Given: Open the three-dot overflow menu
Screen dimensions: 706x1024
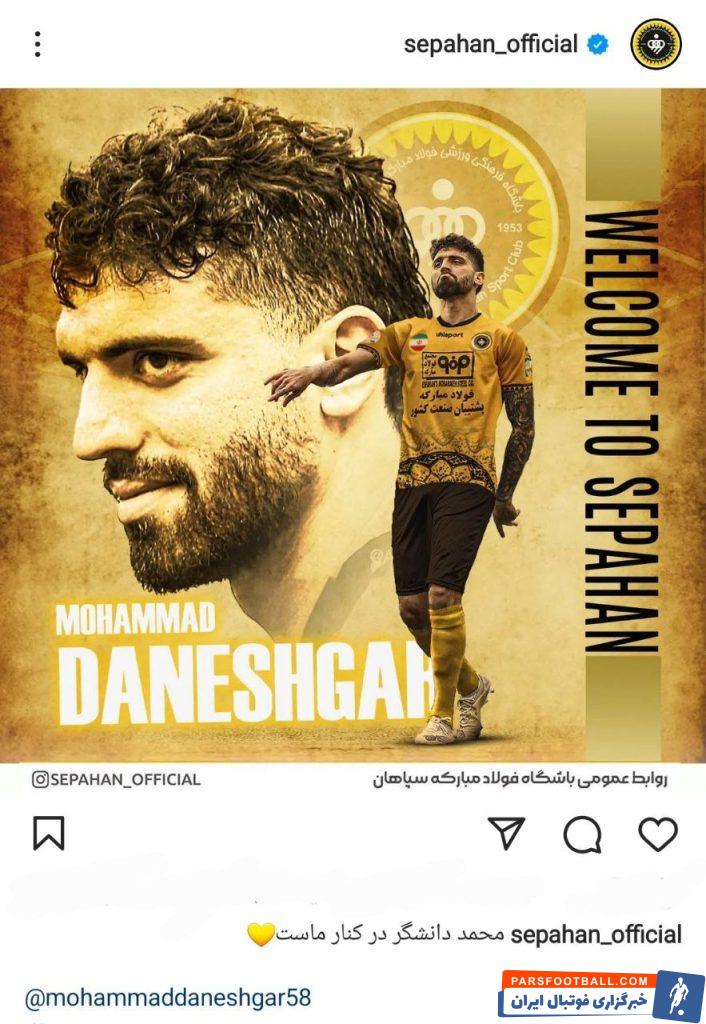Looking at the screenshot, I should [37, 44].
